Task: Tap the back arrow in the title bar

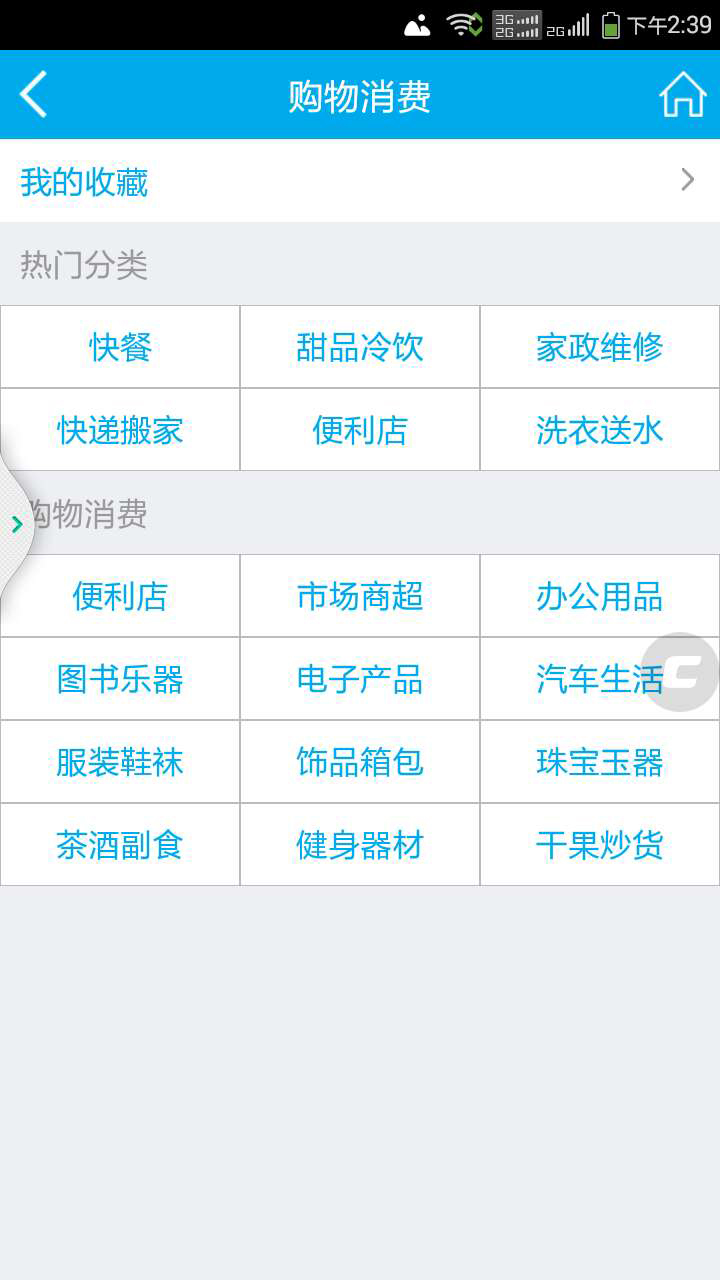Action: pos(31,95)
